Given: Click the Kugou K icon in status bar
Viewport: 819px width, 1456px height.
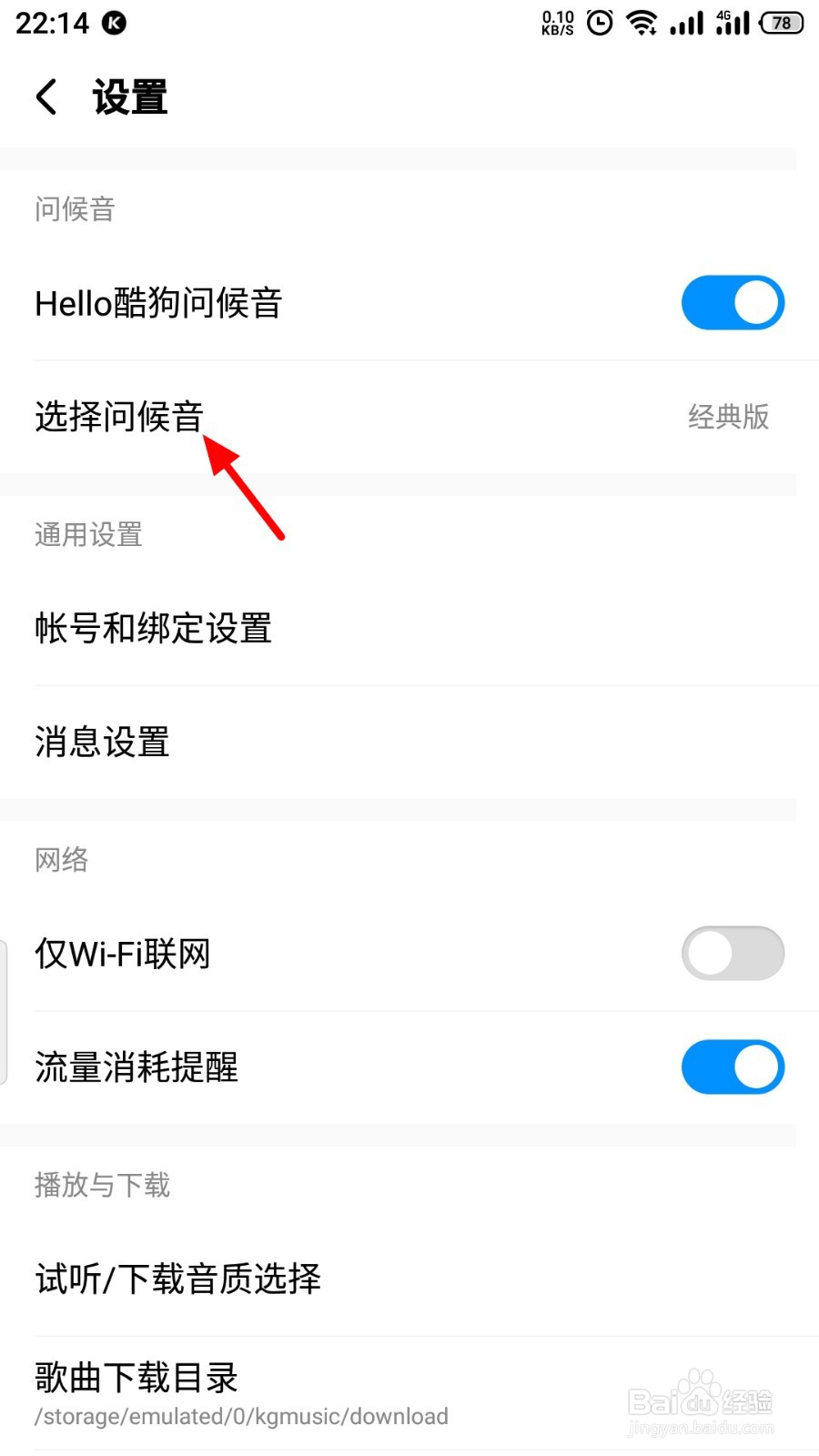Looking at the screenshot, I should click(x=113, y=23).
